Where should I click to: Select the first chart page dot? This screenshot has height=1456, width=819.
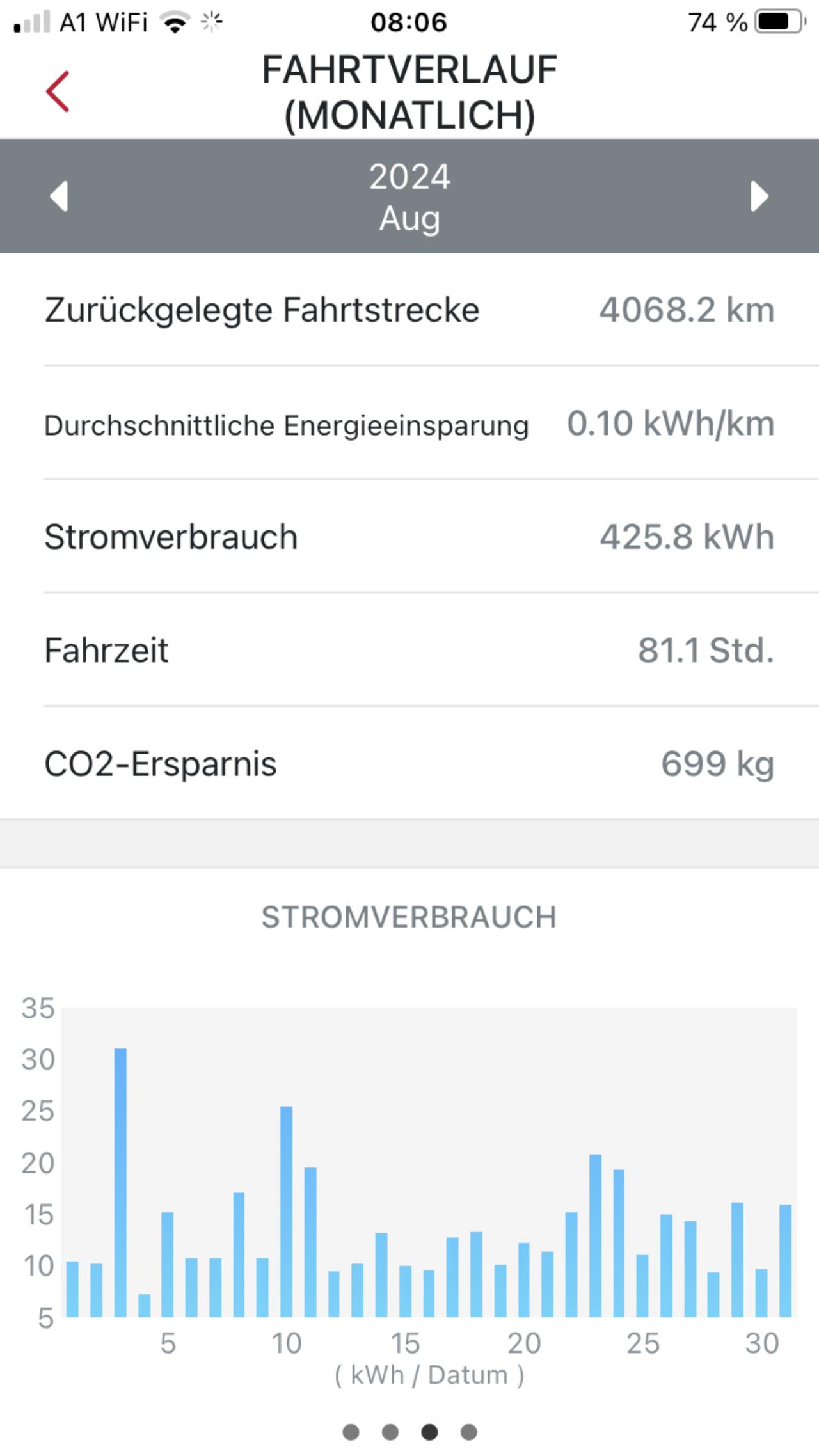[x=351, y=1432]
